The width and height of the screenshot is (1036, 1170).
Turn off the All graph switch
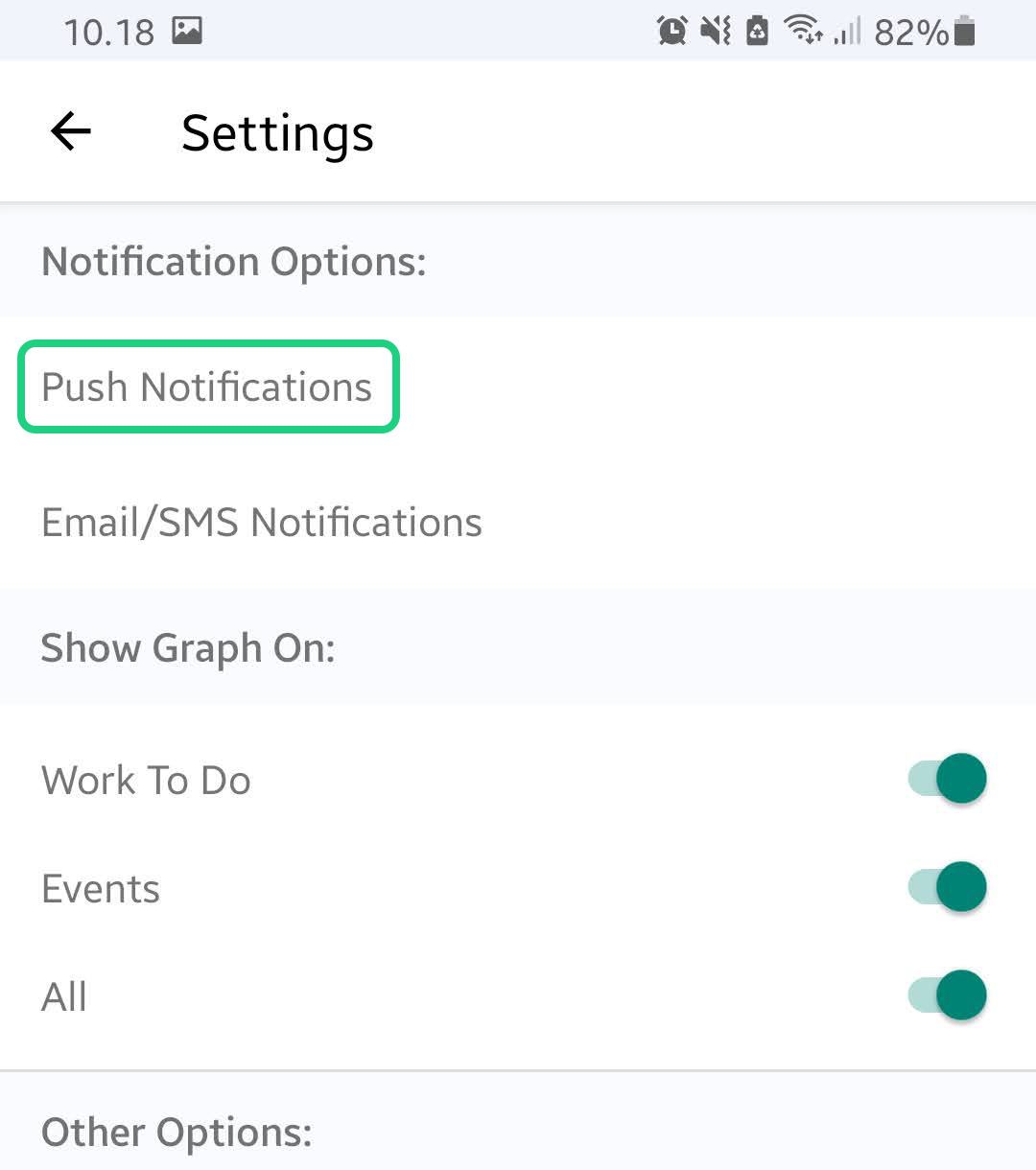pyautogui.click(x=947, y=994)
